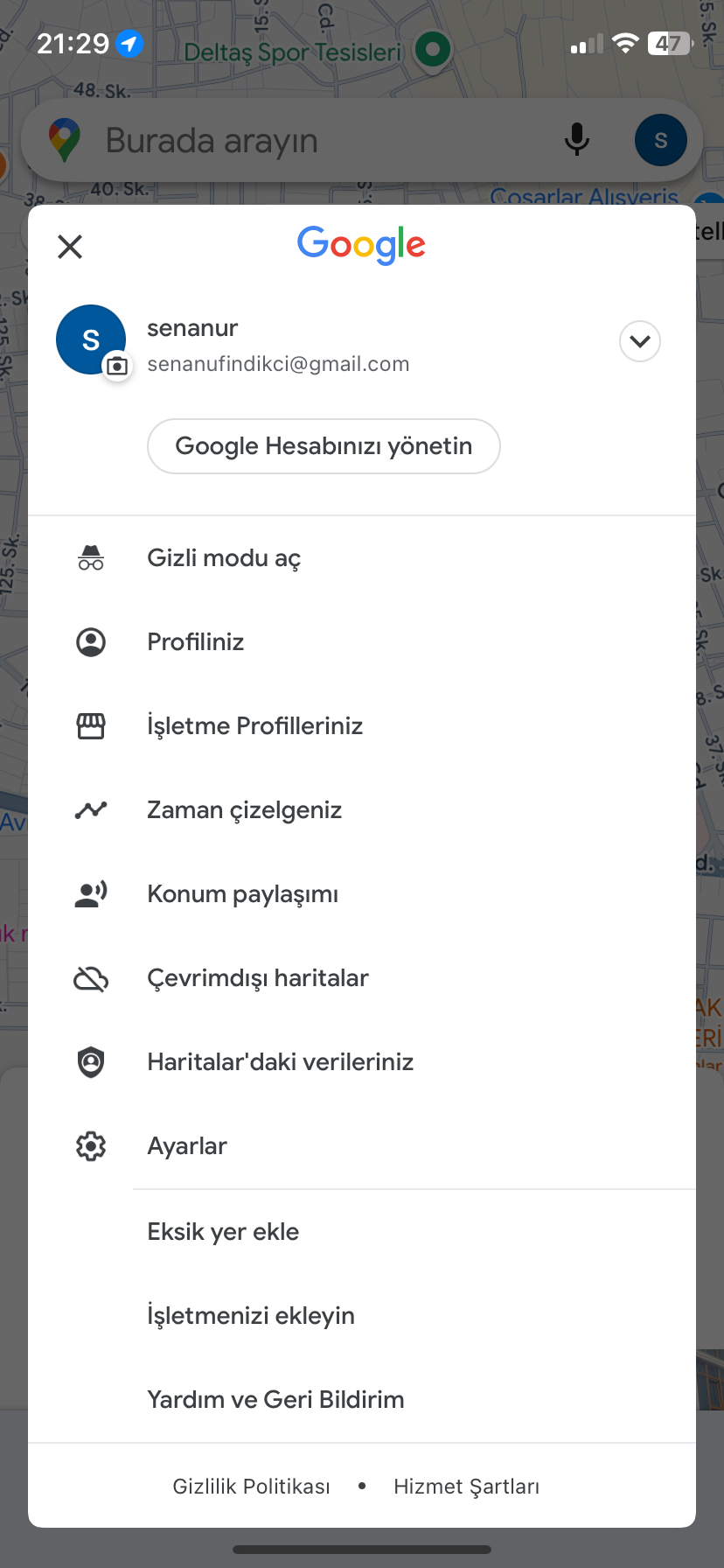Expand the account switcher chevron
The width and height of the screenshot is (724, 1568).
point(639,341)
